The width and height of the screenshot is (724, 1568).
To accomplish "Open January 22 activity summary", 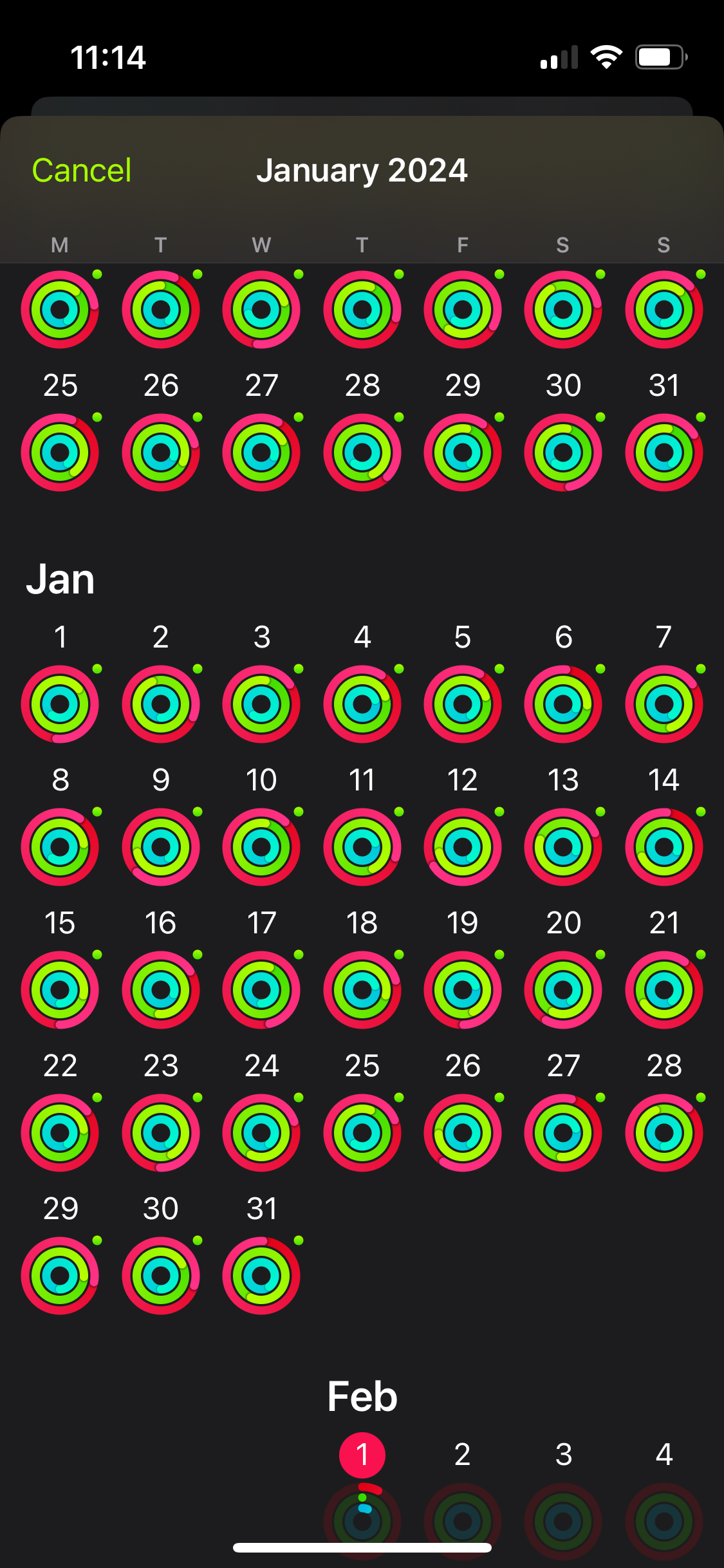I will click(60, 1132).
